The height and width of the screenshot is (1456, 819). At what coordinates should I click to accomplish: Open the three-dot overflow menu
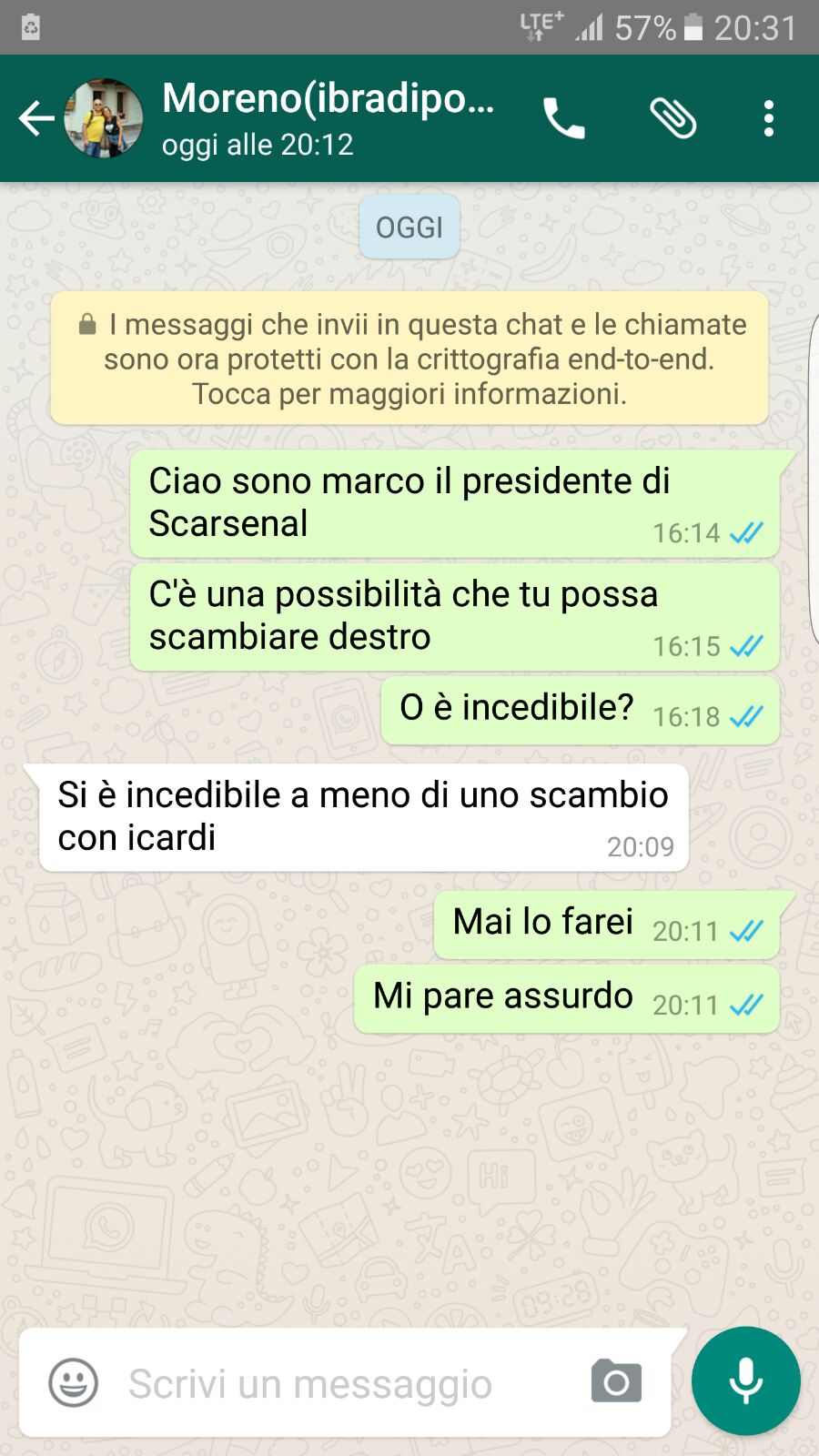click(x=769, y=118)
